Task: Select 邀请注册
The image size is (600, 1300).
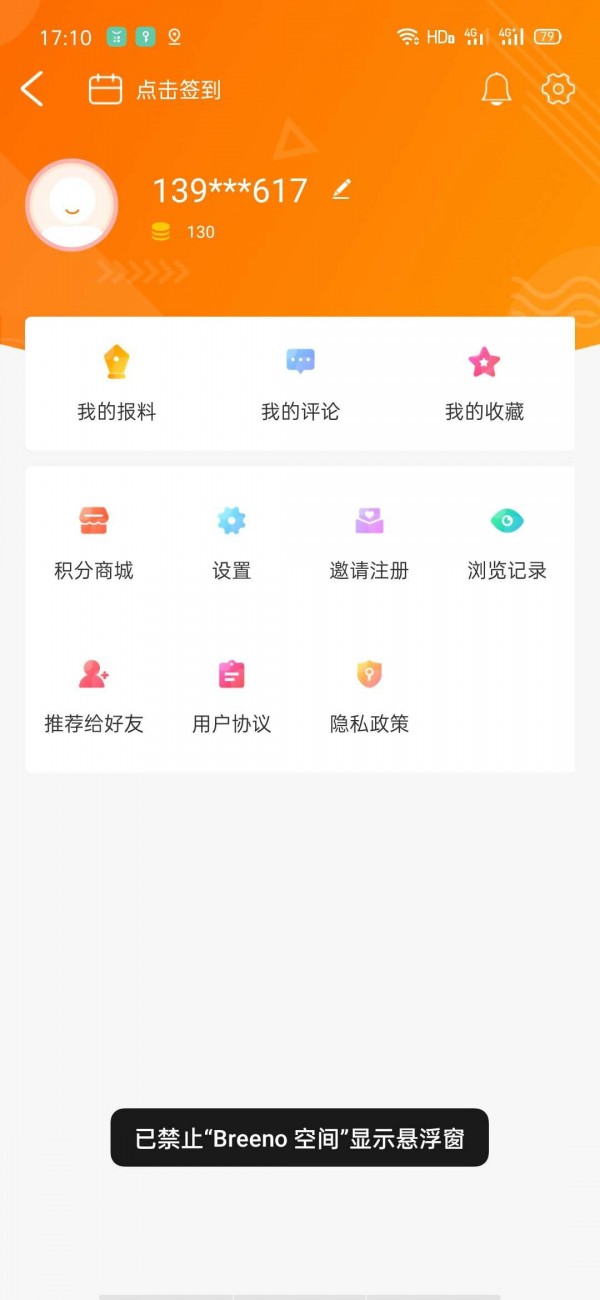Action: (369, 542)
